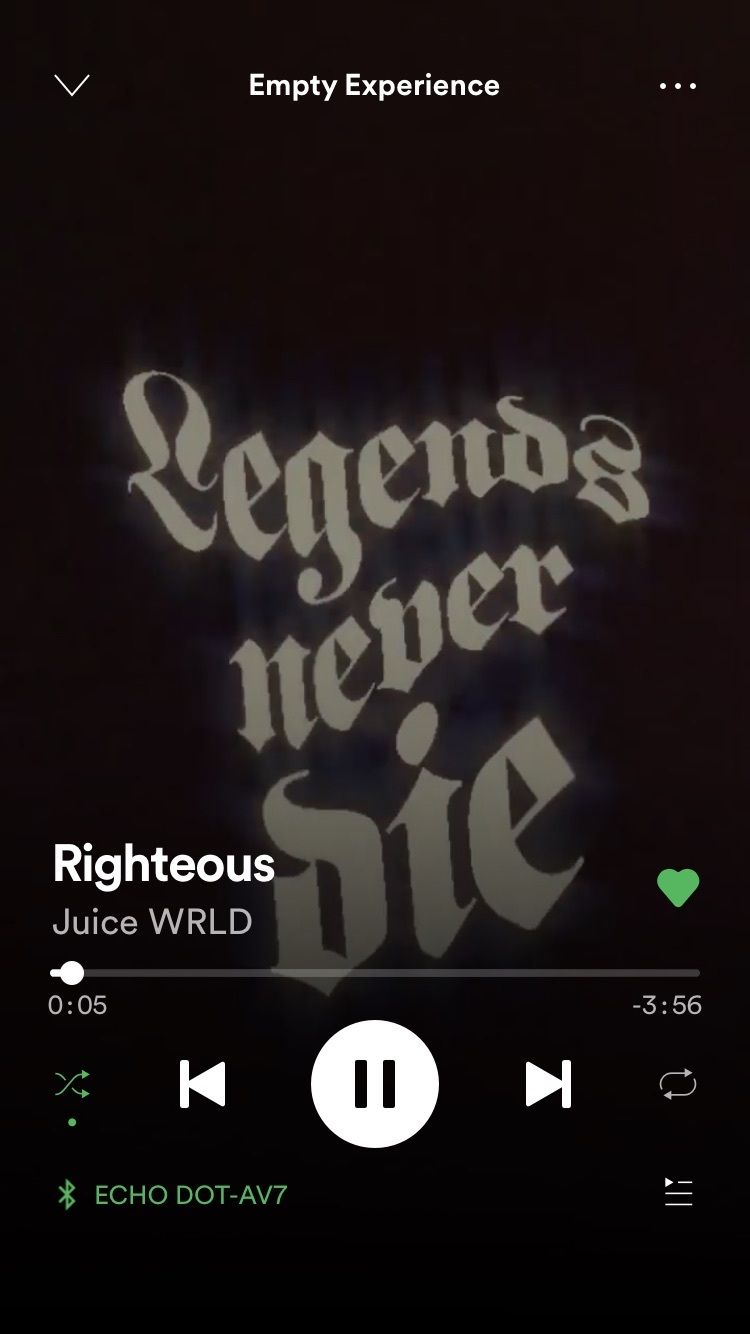Turn off shuffle mode
The image size is (750, 1334).
tap(72, 1084)
